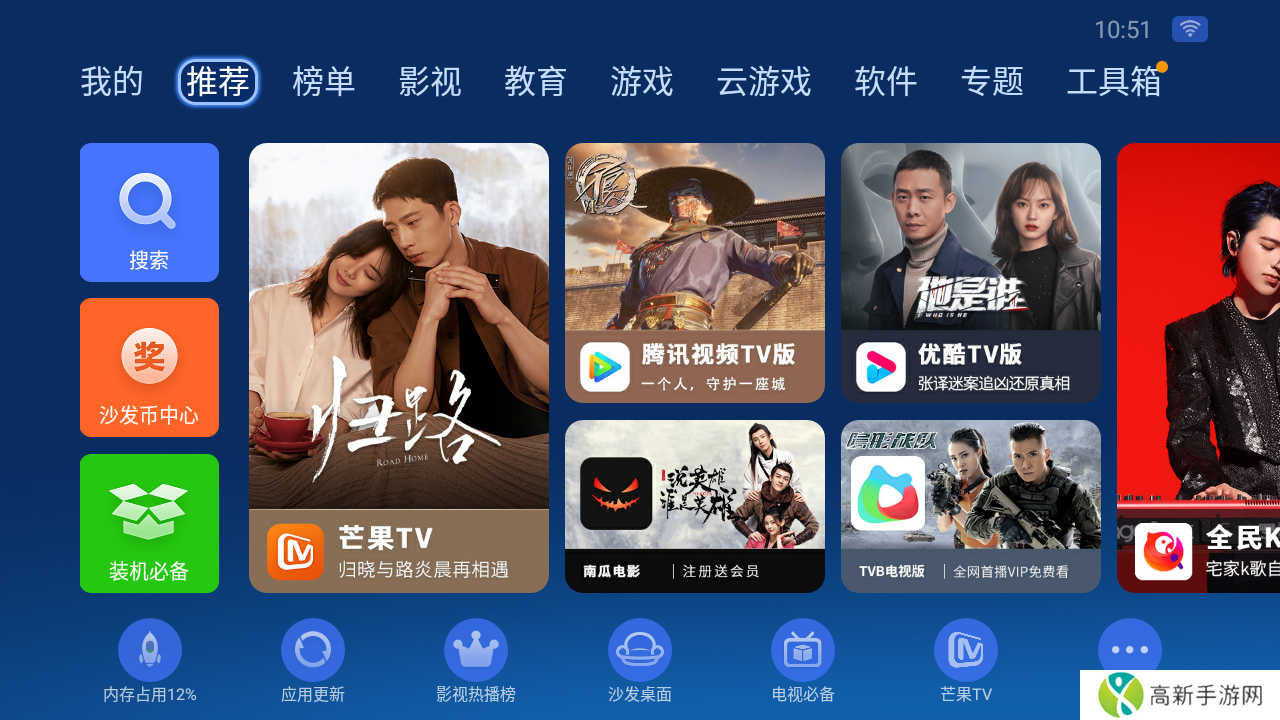The image size is (1280, 720).
Task: Switch to the 榜单 tab
Action: (x=324, y=82)
